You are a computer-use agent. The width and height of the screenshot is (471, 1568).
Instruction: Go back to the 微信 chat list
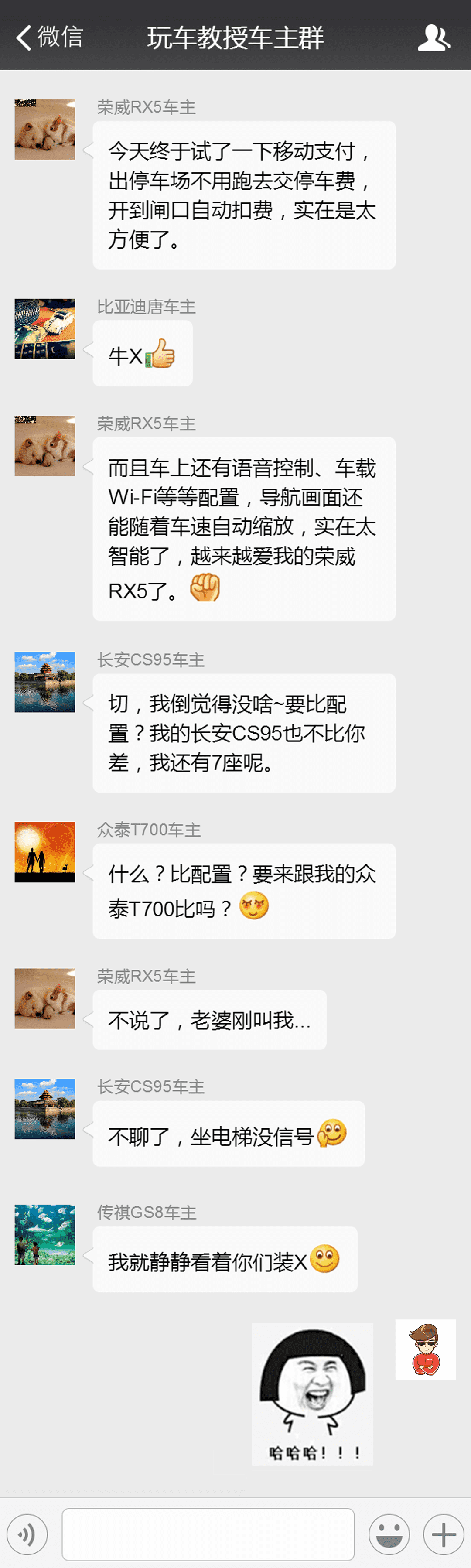[x=49, y=37]
